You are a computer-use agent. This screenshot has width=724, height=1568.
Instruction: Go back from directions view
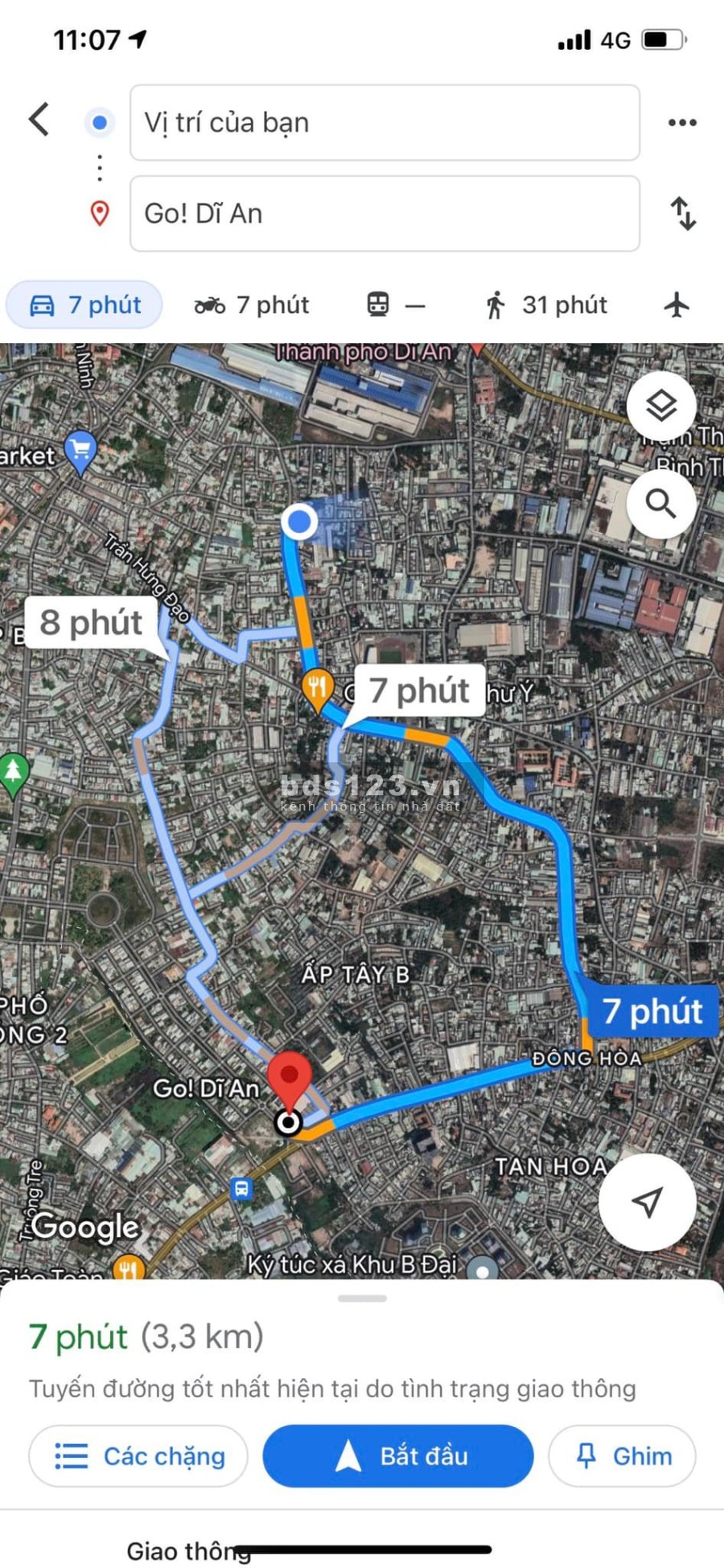coord(39,120)
